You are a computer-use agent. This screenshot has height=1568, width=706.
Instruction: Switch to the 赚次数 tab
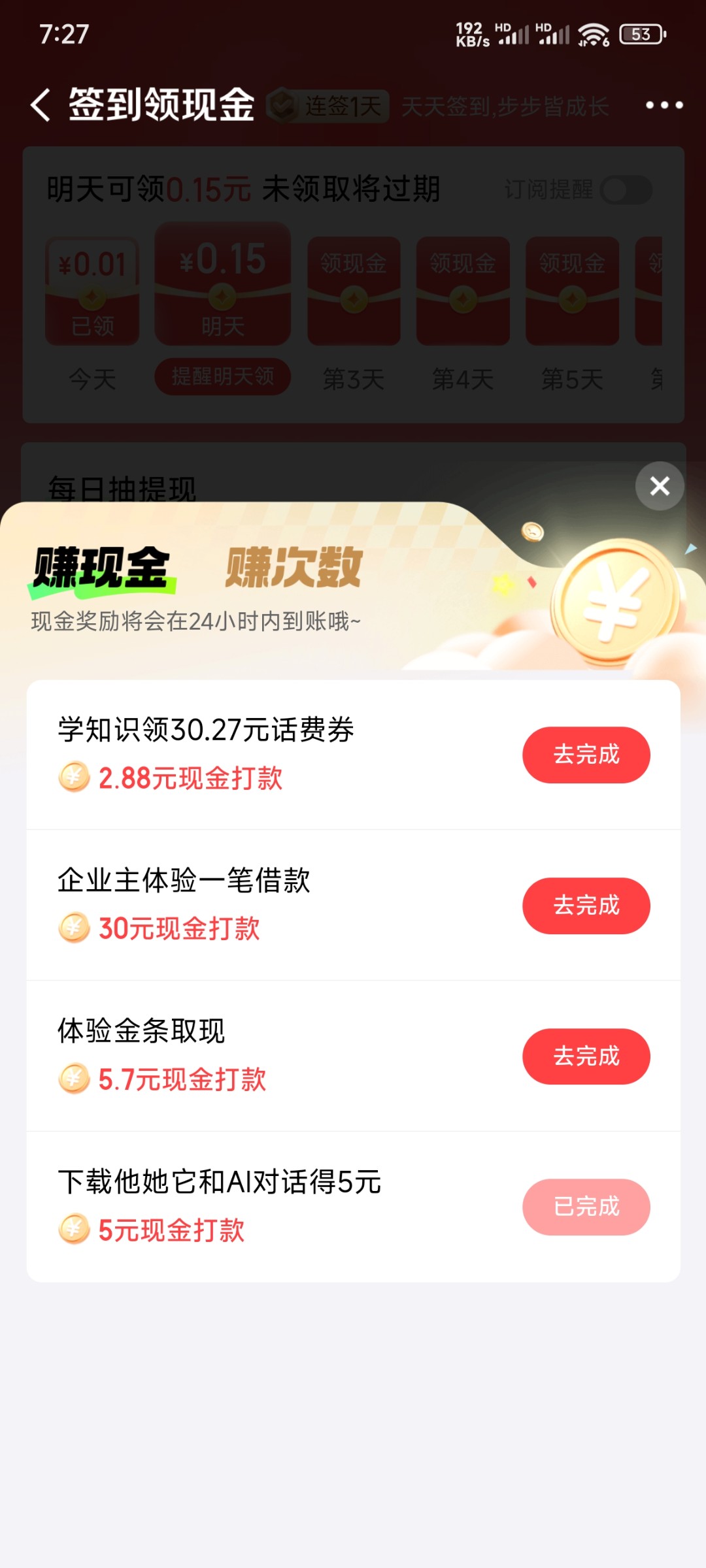tap(294, 568)
